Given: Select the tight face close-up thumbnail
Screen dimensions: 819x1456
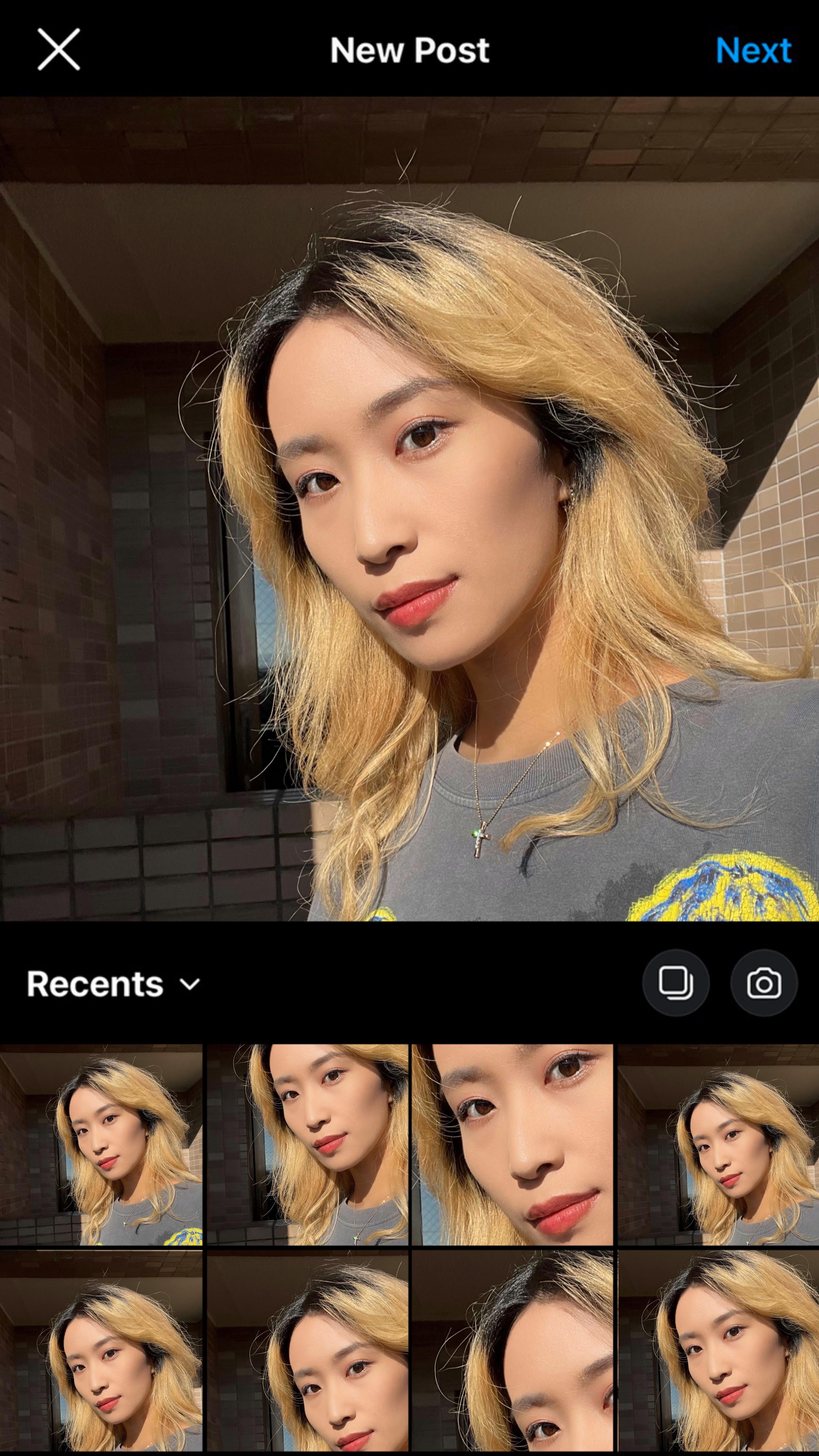Looking at the screenshot, I should pyautogui.click(x=512, y=1145).
